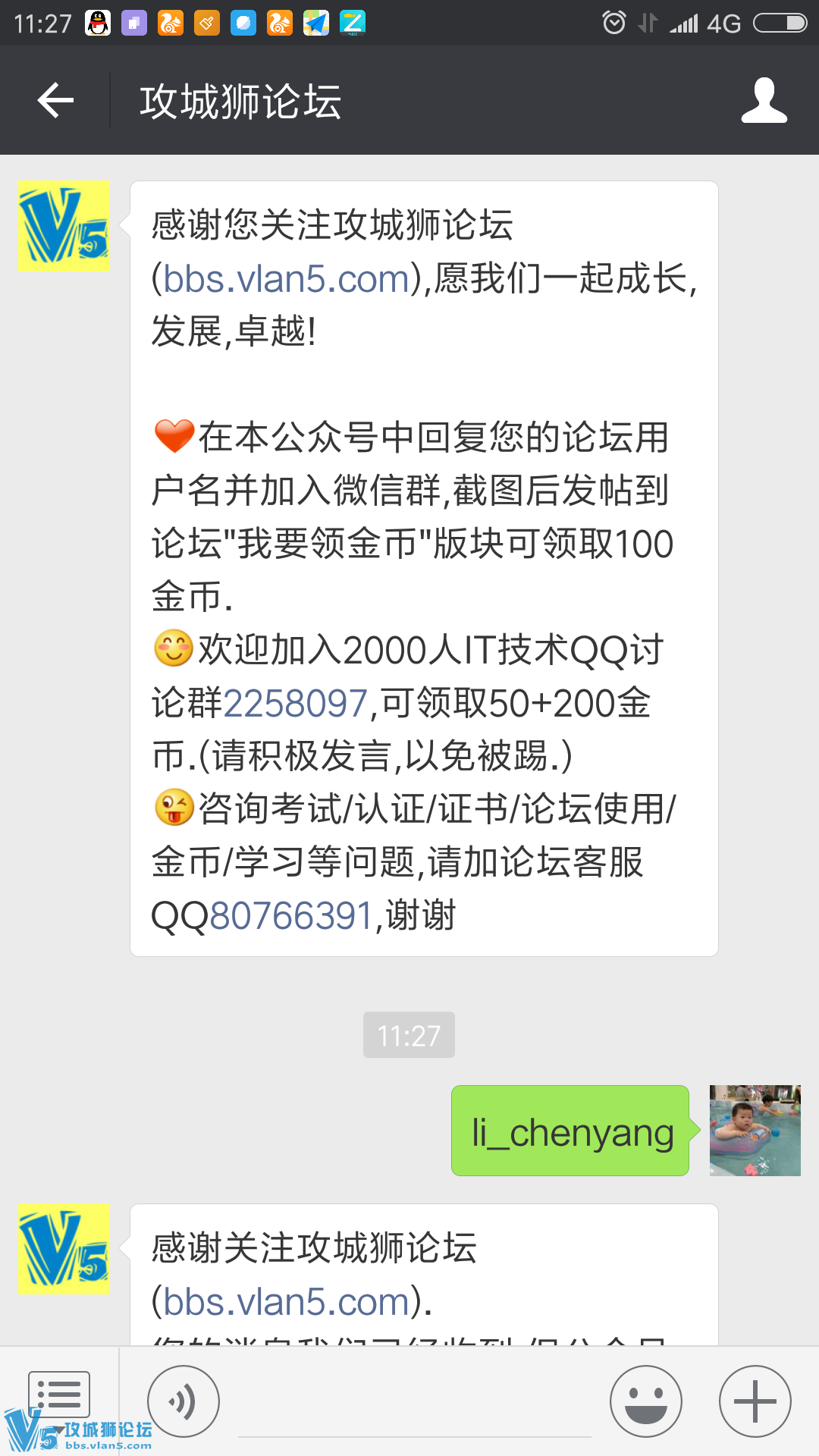Tap the li_chenyang message bubble

coord(570,1131)
